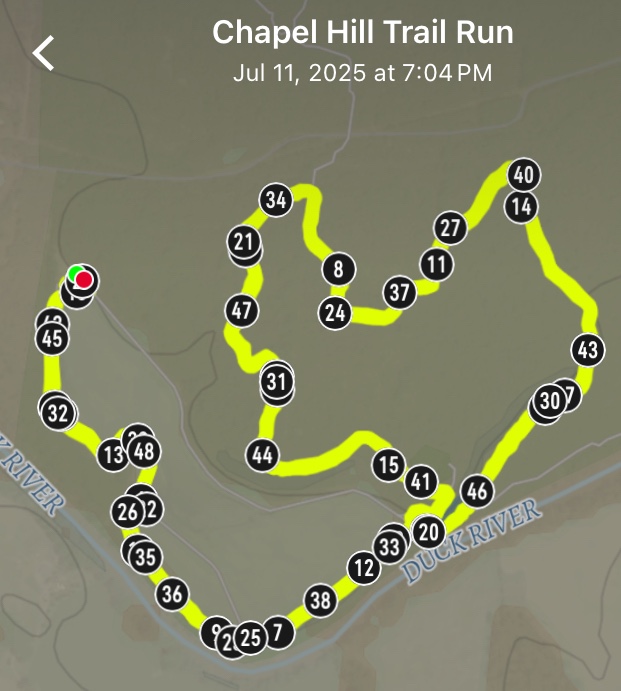This screenshot has height=691, width=621.
Task: Tap marker 37 on the trail
Action: click(x=399, y=293)
